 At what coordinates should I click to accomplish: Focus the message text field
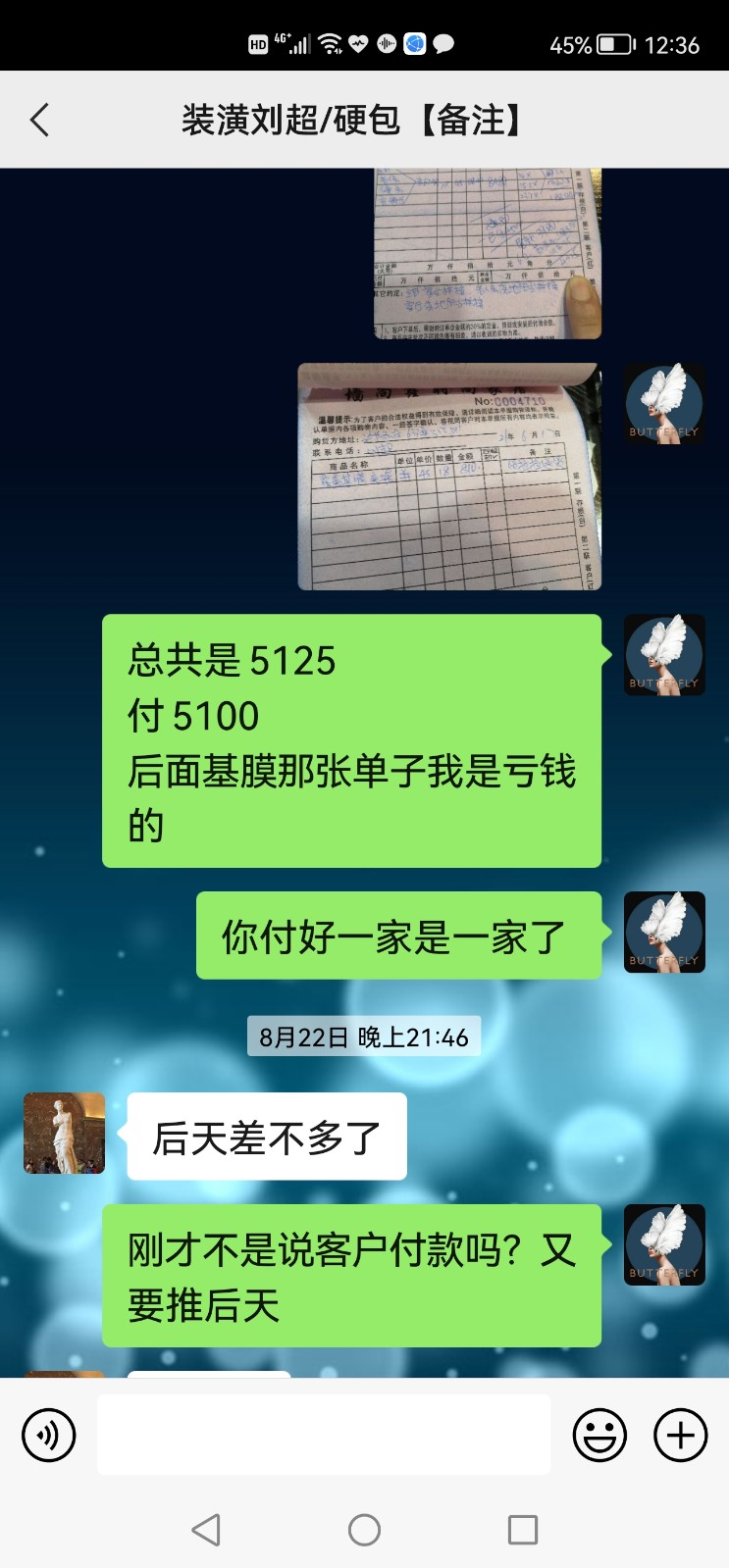pos(324,1436)
